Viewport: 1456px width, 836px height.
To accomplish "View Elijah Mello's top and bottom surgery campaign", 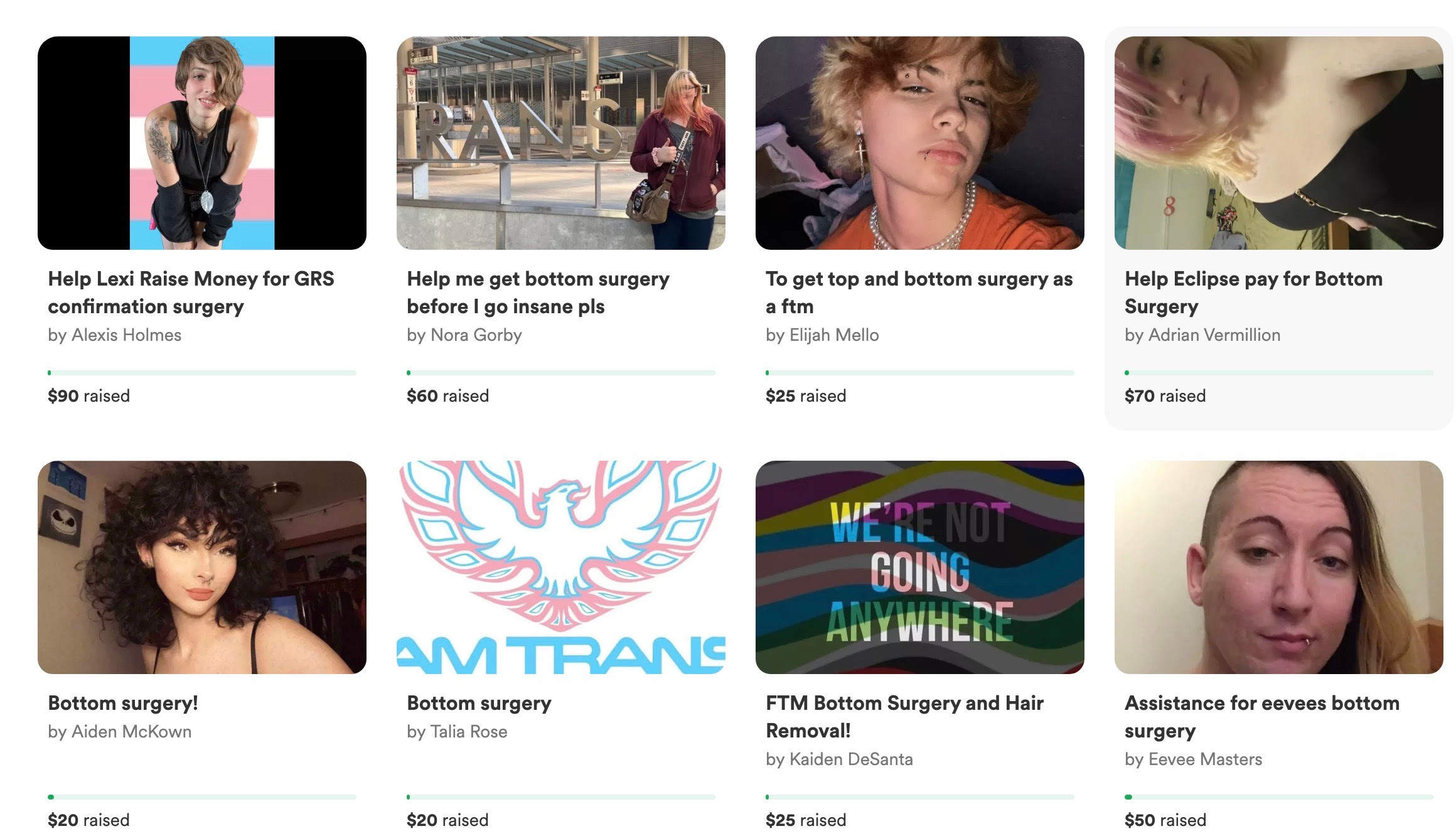I will (919, 292).
